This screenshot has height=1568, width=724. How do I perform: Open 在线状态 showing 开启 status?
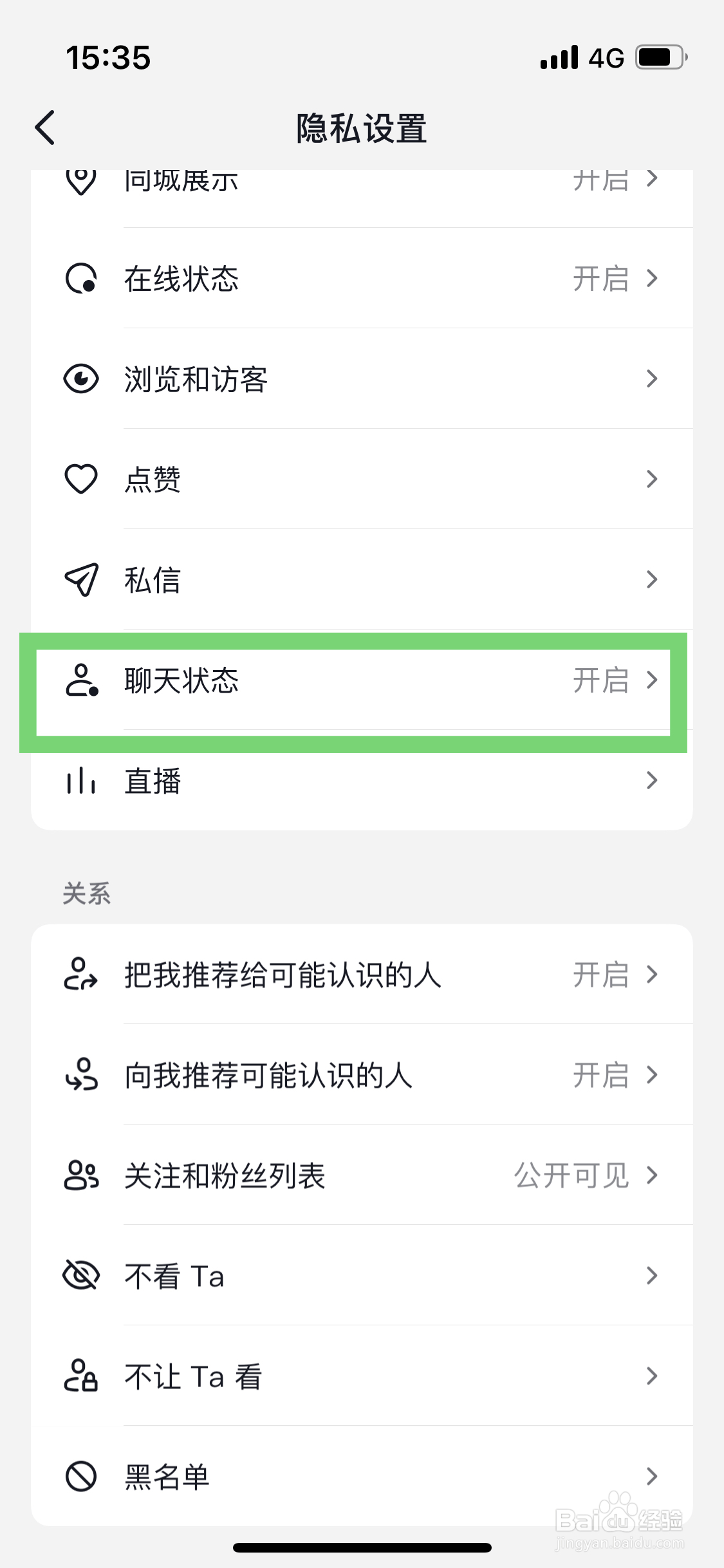pos(362,278)
